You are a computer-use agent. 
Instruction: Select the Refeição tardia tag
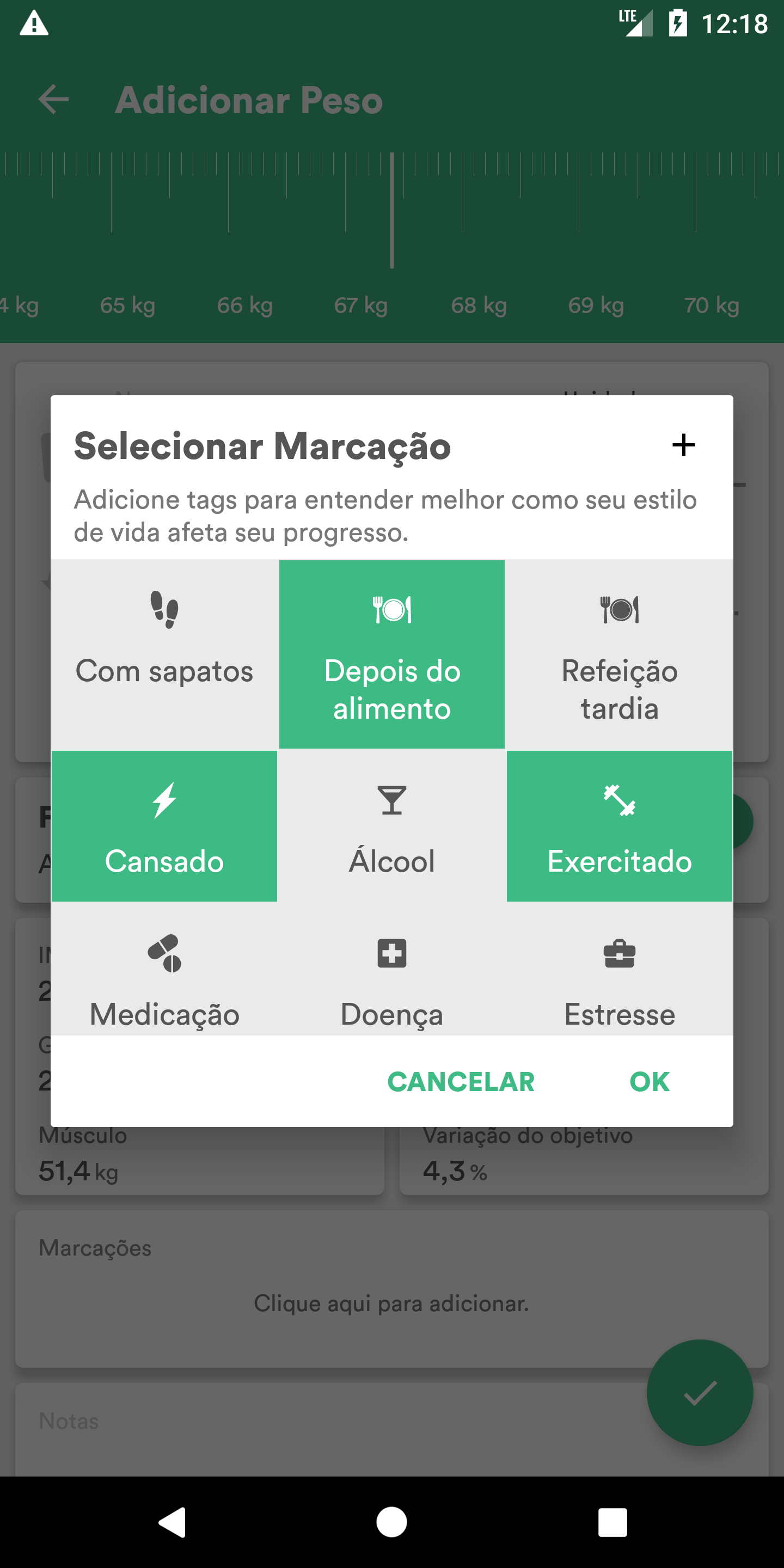[620, 654]
